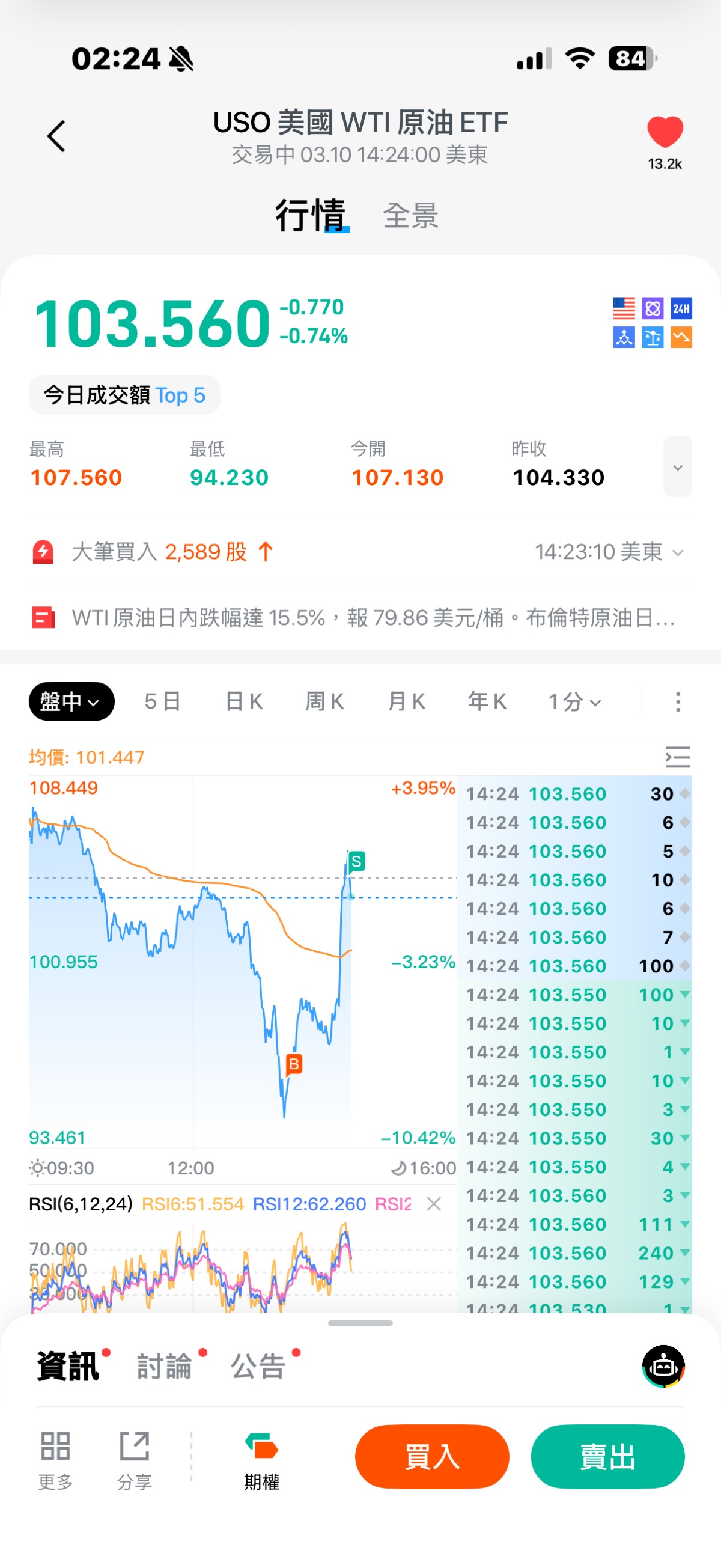Tap the orange 買入 button

[x=432, y=1457]
